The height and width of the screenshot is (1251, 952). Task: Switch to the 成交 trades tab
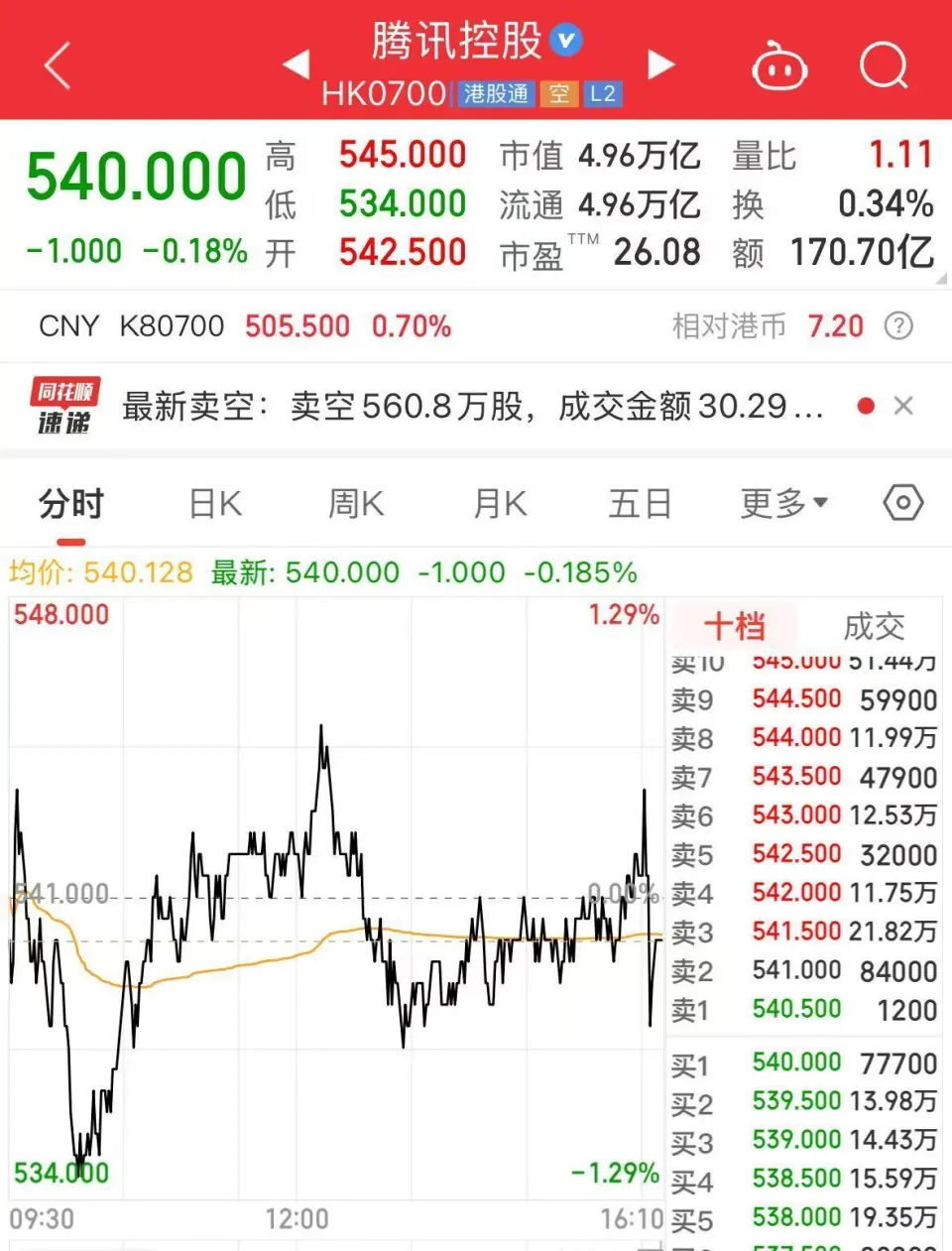874,627
